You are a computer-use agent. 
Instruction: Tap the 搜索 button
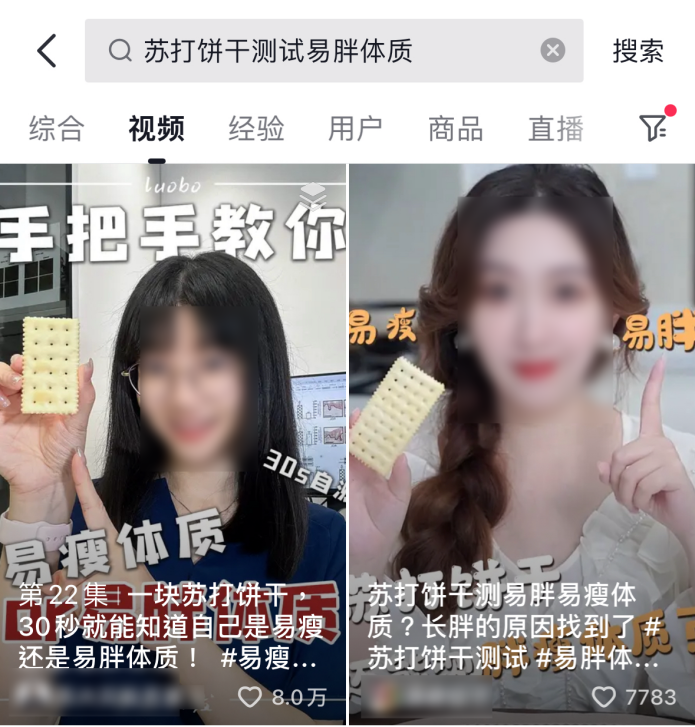pyautogui.click(x=638, y=51)
